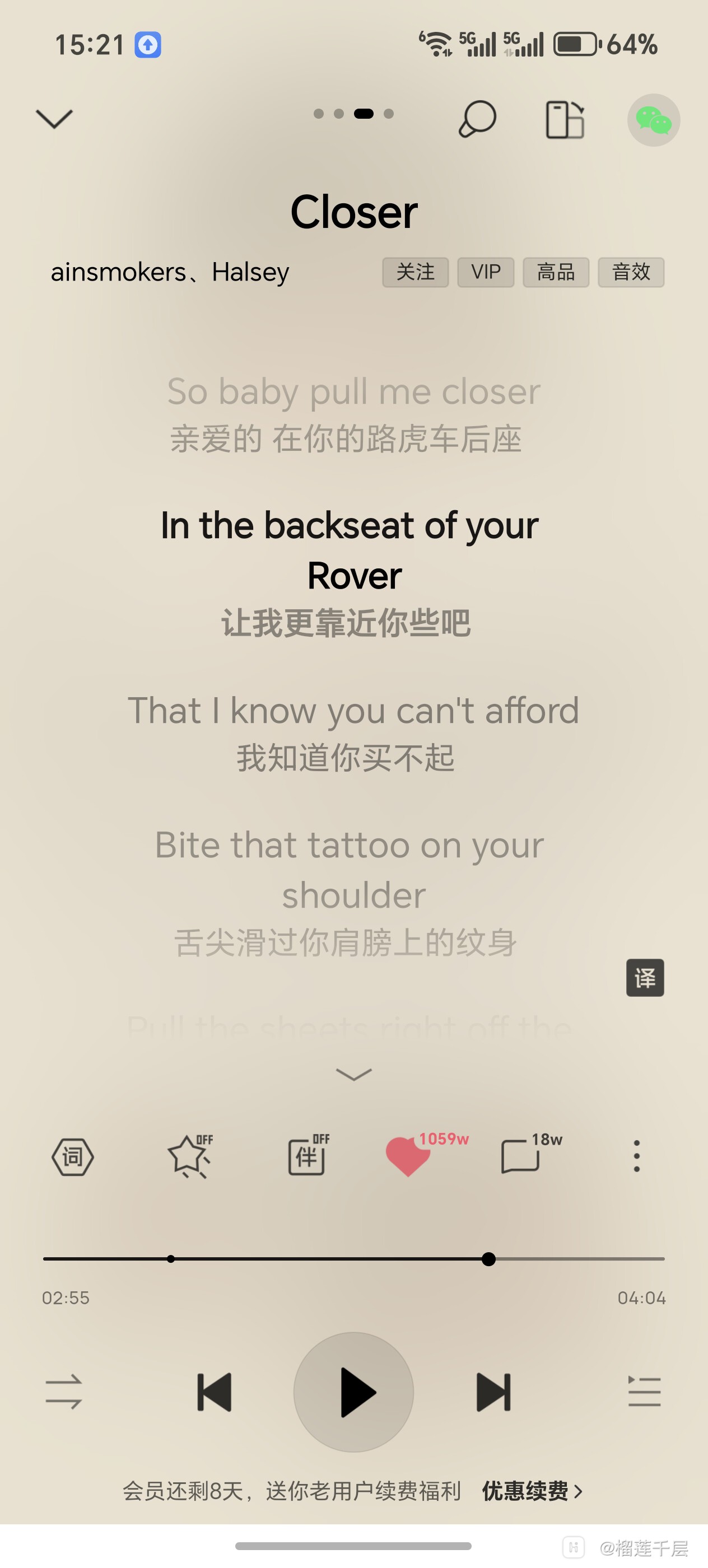The image size is (708, 1568).
Task: Collapse the player with the top chevron
Action: click(55, 119)
